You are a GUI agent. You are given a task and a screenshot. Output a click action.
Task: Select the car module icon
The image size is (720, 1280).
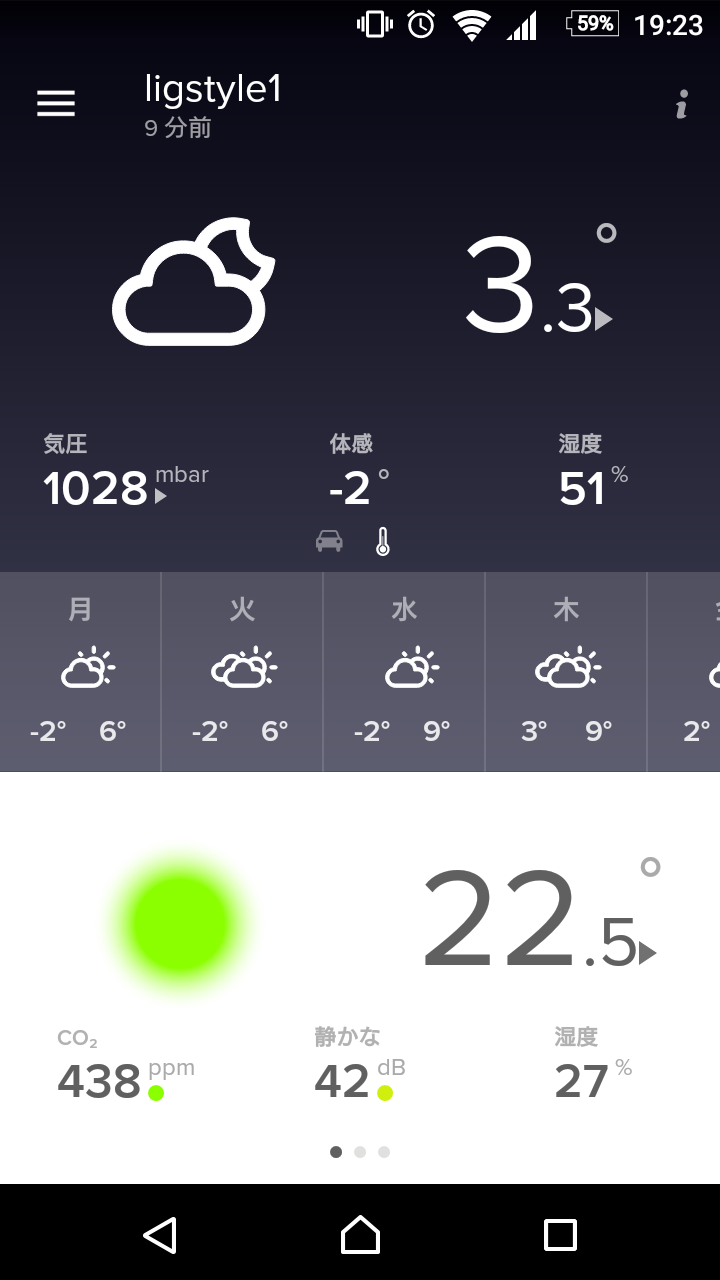(329, 541)
